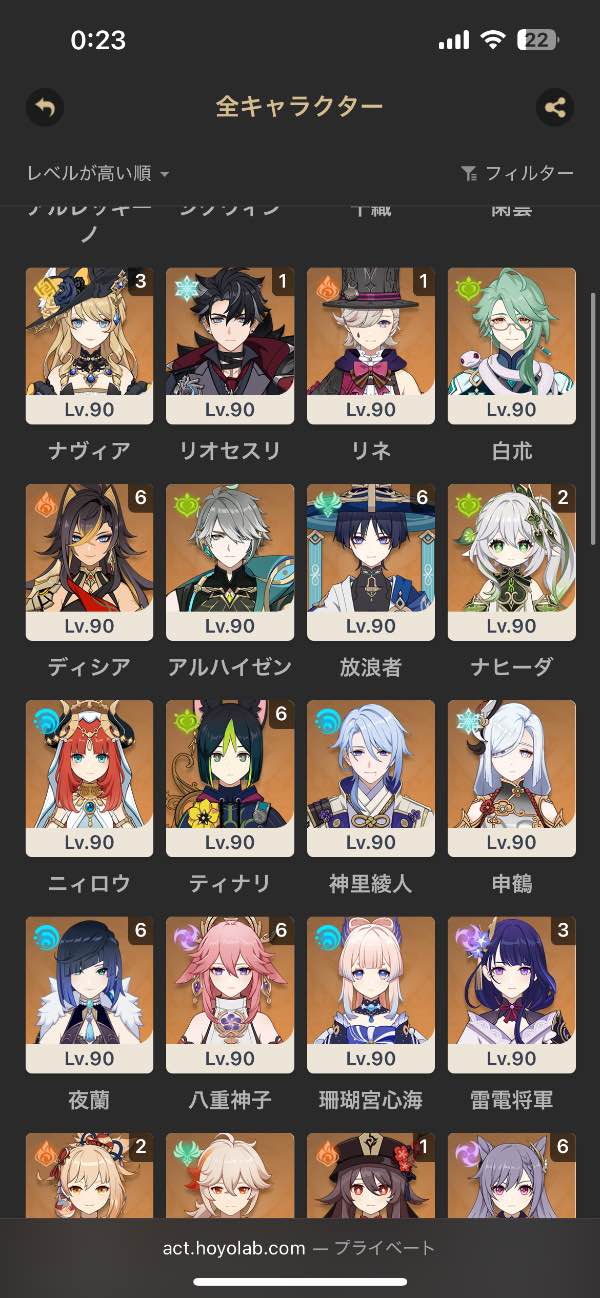Open ナヒーダ character card
600x1298 pixels.
512,561
